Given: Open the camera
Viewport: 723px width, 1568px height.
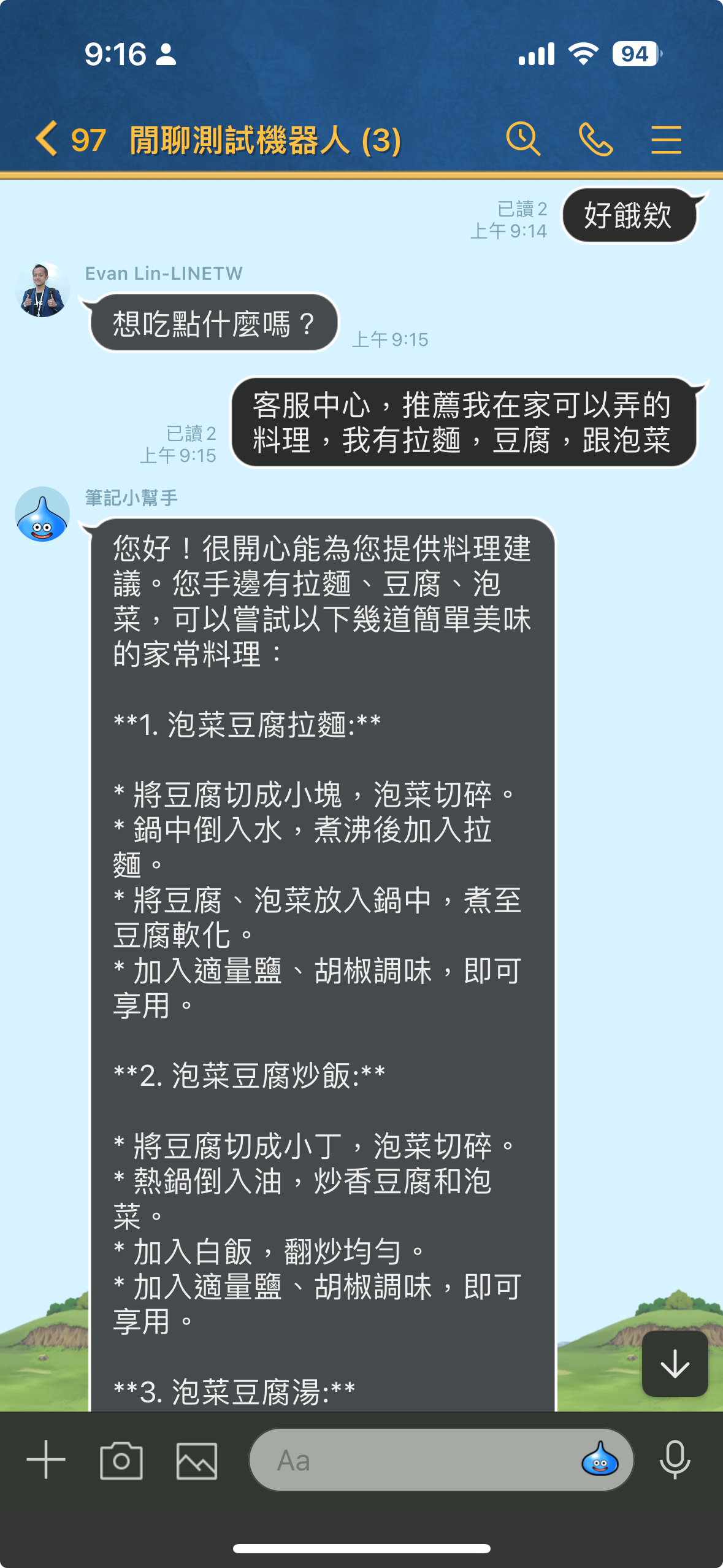Looking at the screenshot, I should [121, 1461].
